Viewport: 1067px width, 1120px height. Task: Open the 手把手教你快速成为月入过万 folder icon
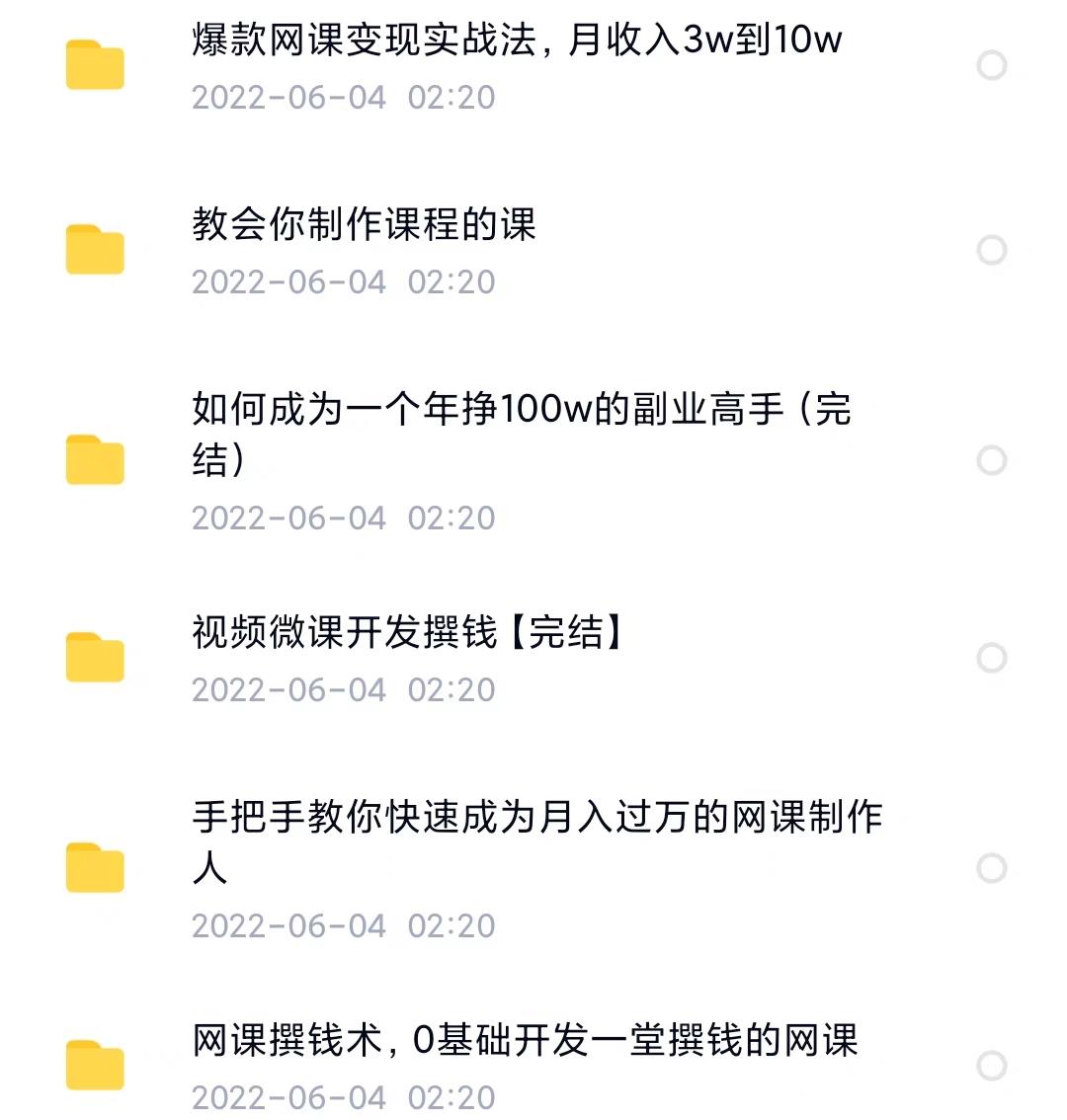[94, 867]
